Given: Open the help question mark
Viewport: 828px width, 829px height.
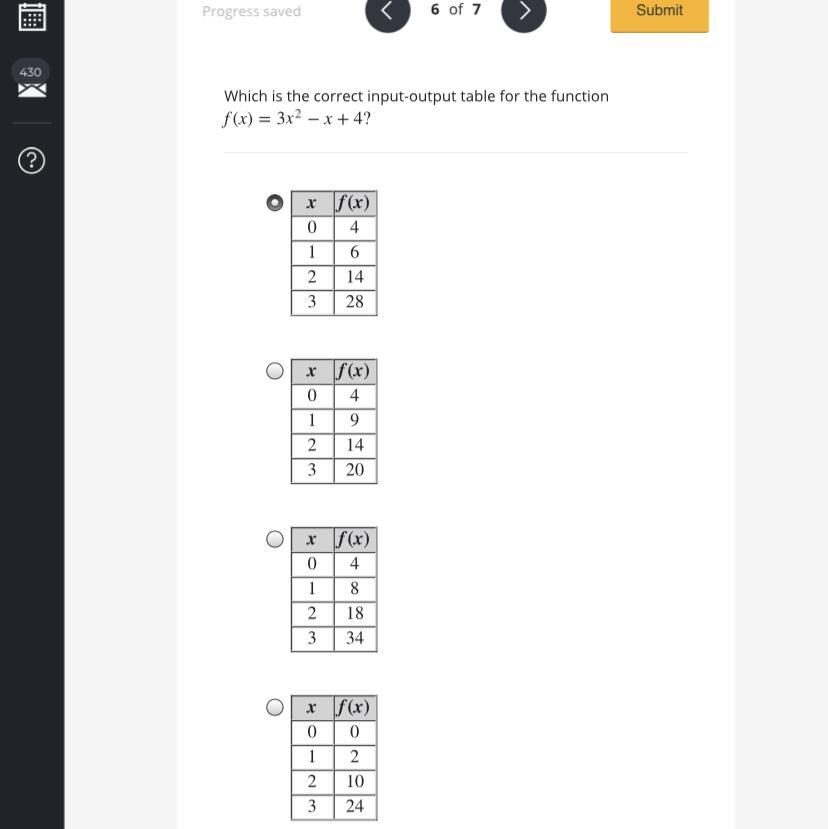Looking at the screenshot, I should pos(32,161).
